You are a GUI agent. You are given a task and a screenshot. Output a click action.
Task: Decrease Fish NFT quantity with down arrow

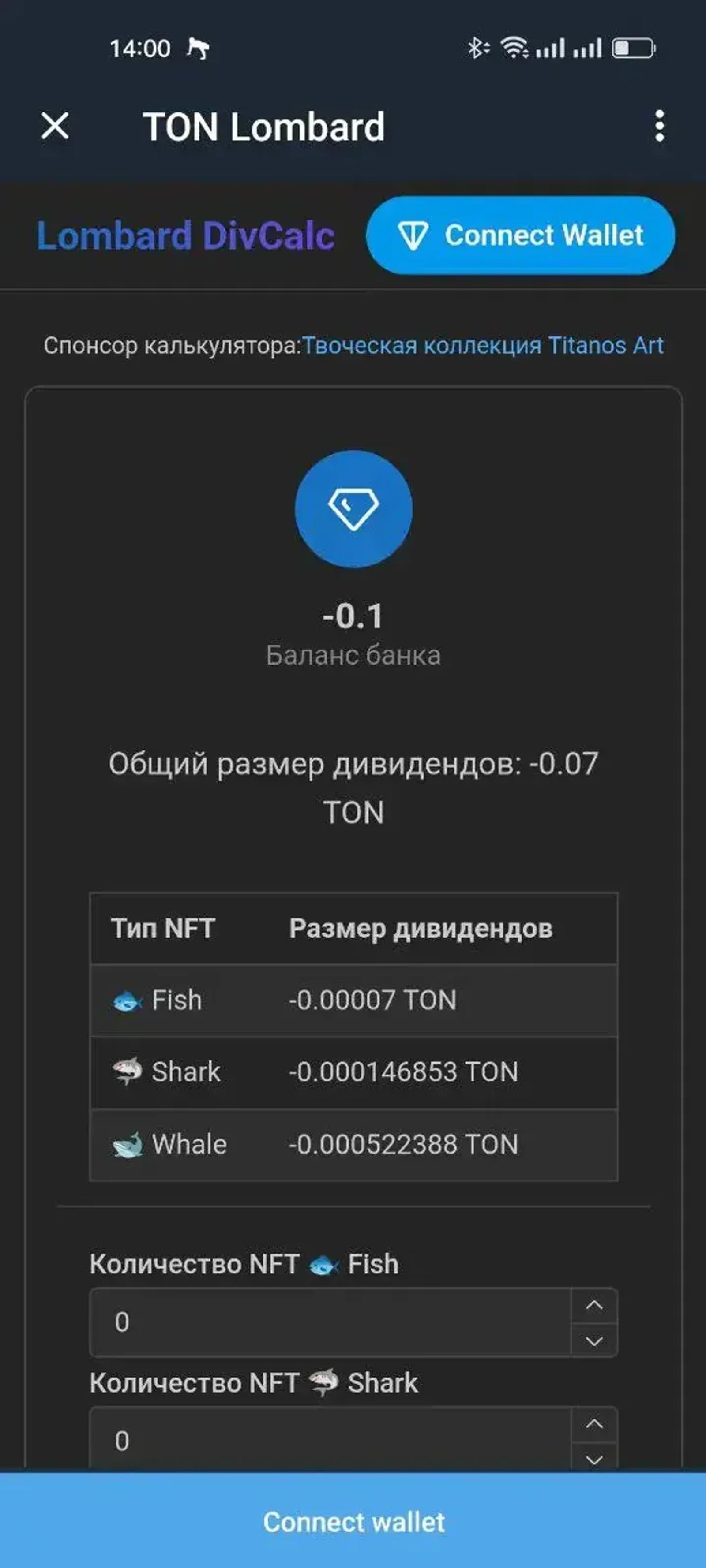[594, 1341]
